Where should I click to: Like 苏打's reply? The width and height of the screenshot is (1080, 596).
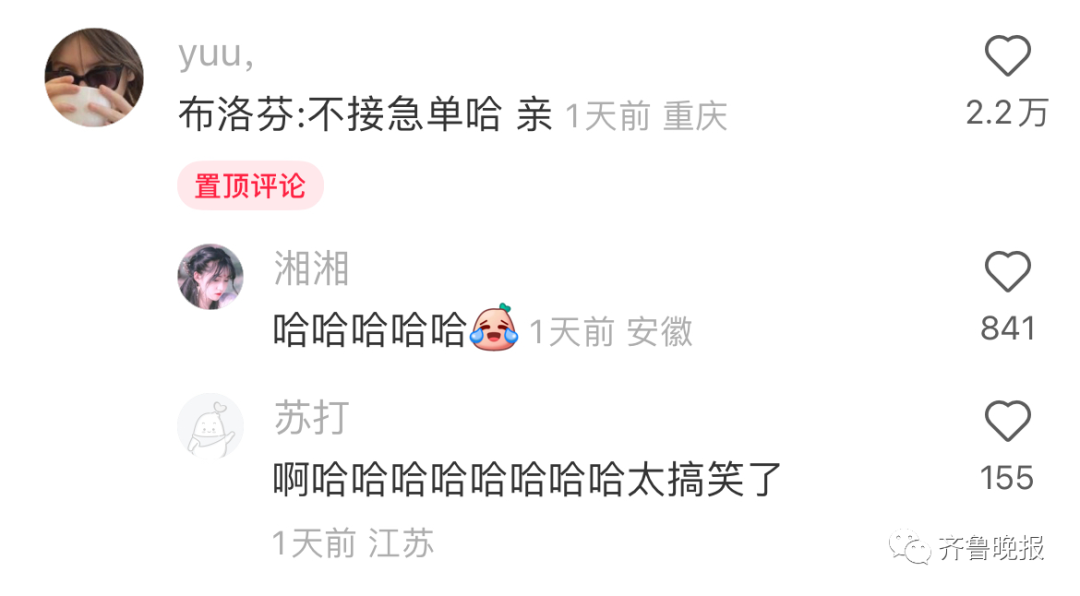pyautogui.click(x=1007, y=422)
